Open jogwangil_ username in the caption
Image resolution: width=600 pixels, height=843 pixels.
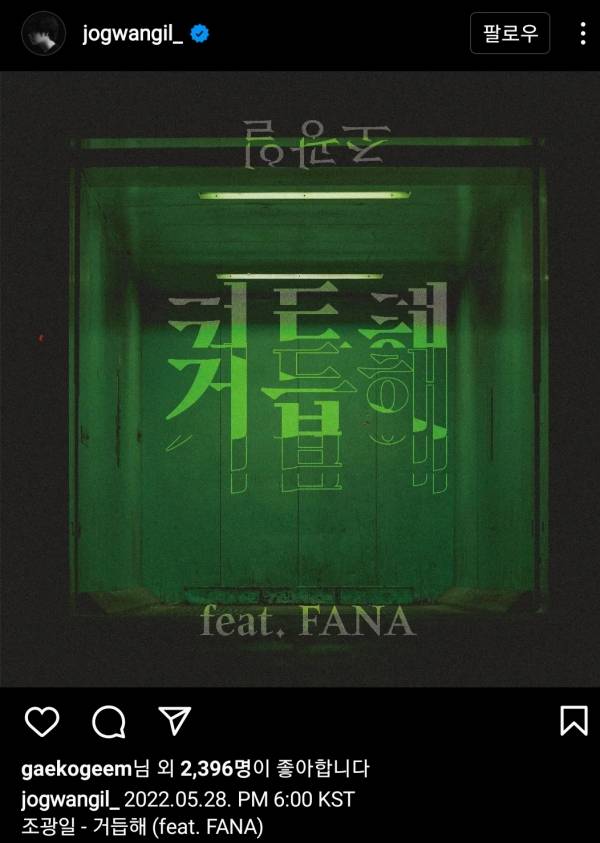click(x=70, y=799)
